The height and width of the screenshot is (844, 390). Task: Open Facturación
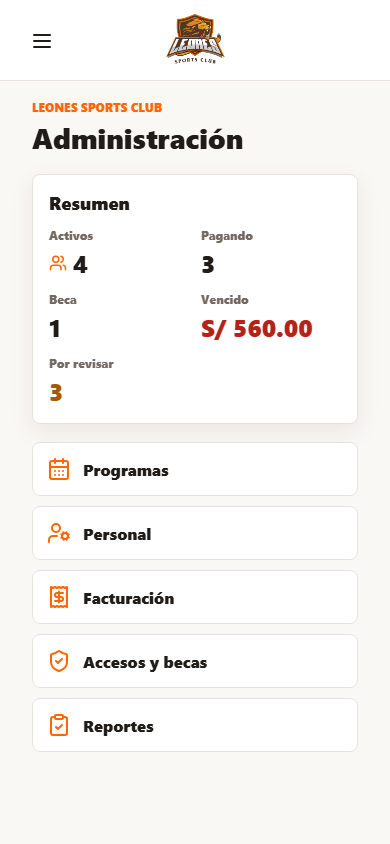point(195,597)
